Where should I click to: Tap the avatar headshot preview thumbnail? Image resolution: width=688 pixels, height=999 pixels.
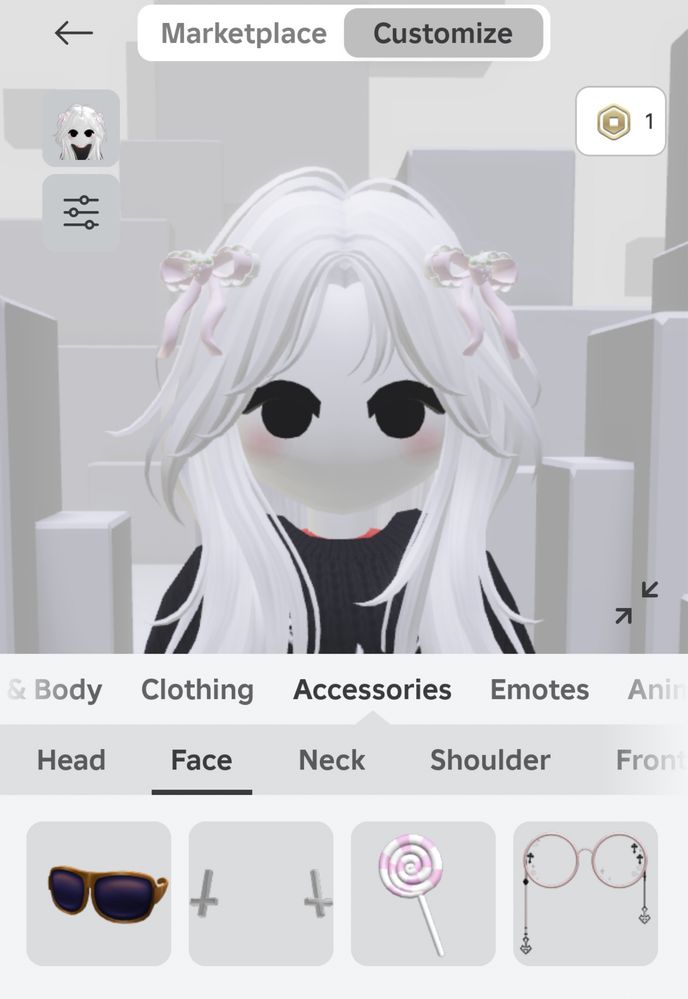pyautogui.click(x=81, y=128)
